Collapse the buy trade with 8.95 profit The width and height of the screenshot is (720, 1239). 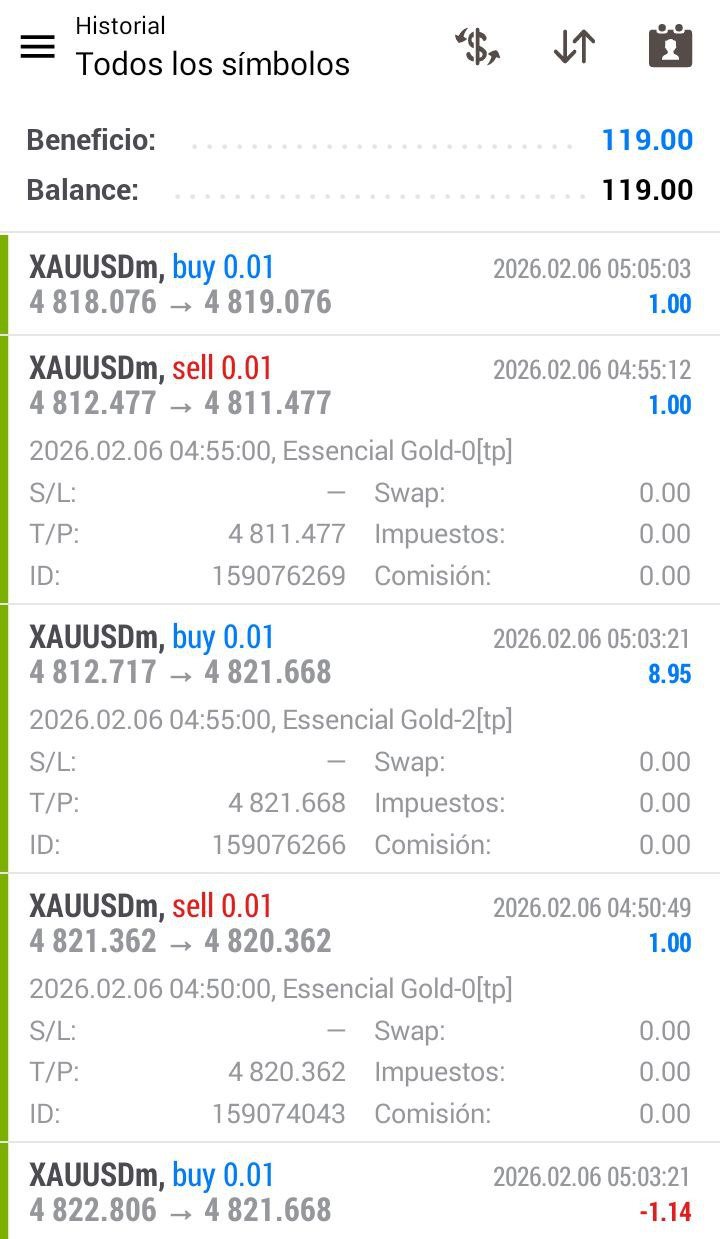coord(360,656)
